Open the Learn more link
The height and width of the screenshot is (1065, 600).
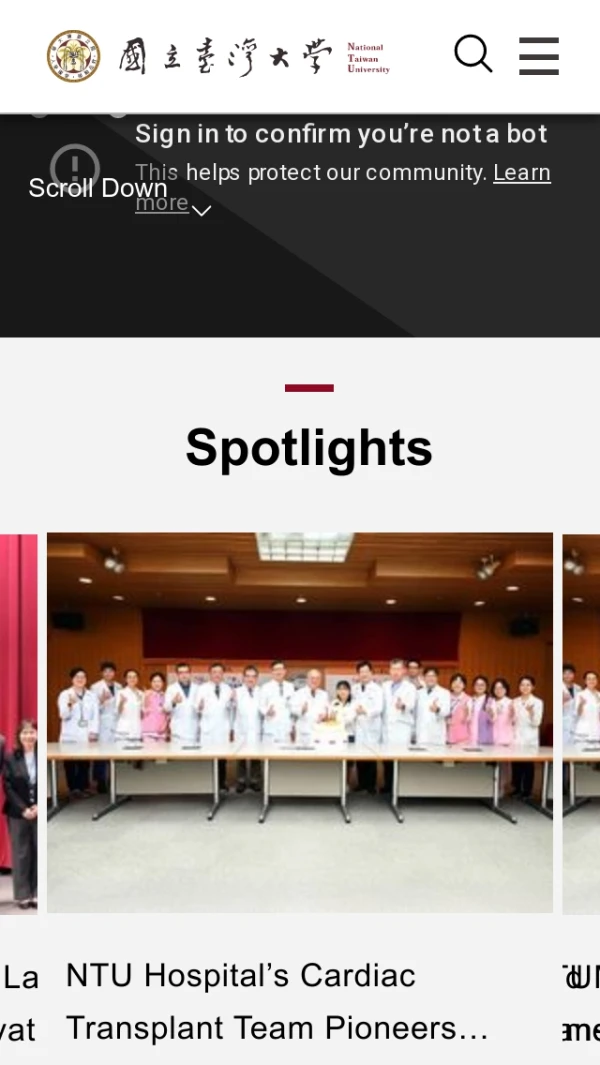[x=521, y=173]
